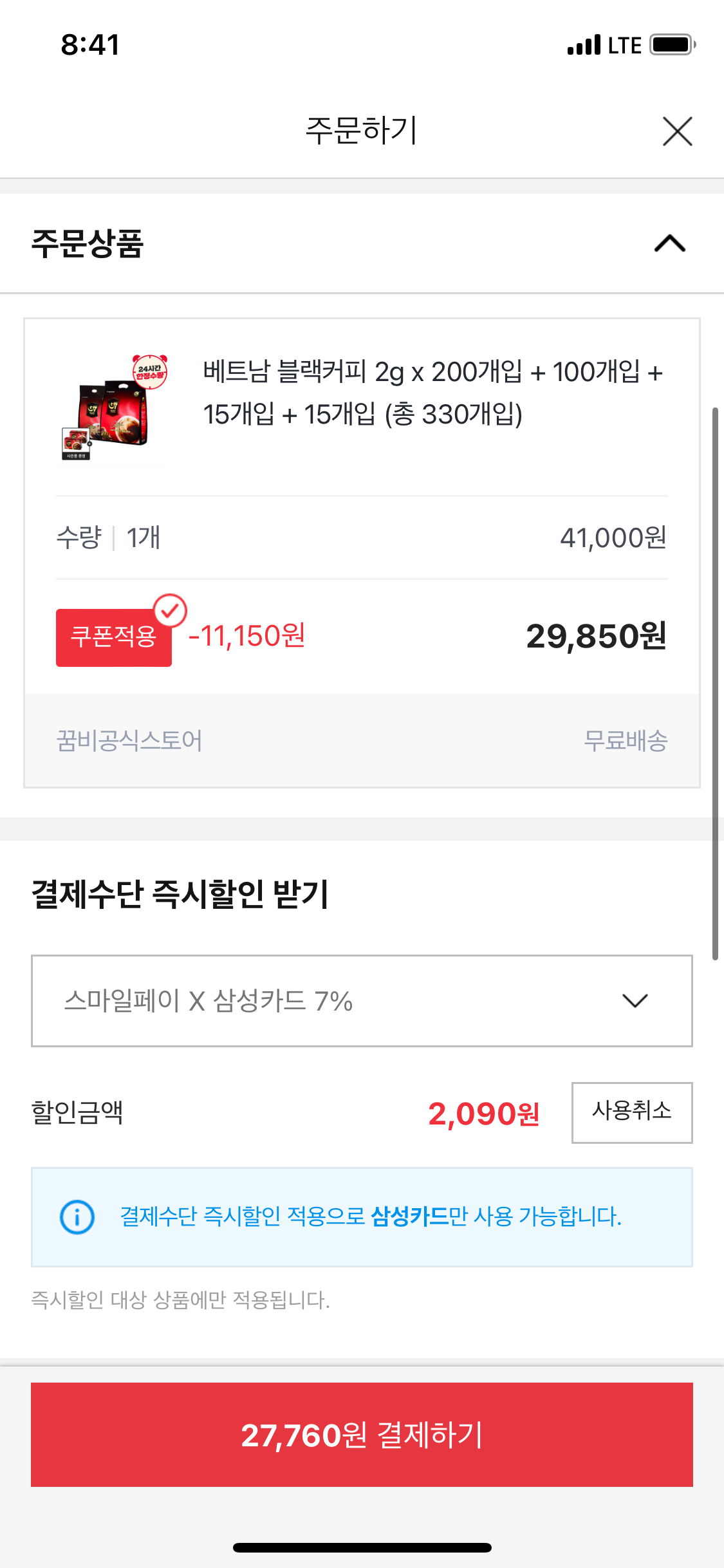Tap the 쿠폰적용 coupon button

[x=114, y=637]
